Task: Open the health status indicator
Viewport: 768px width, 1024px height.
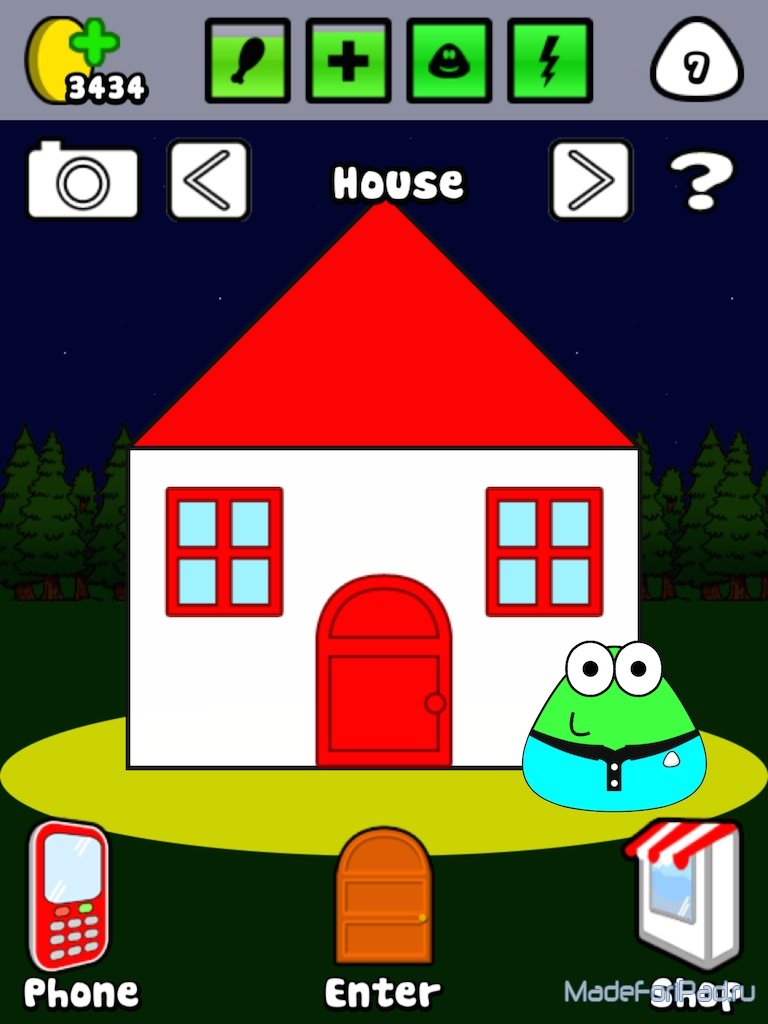Action: coord(348,60)
